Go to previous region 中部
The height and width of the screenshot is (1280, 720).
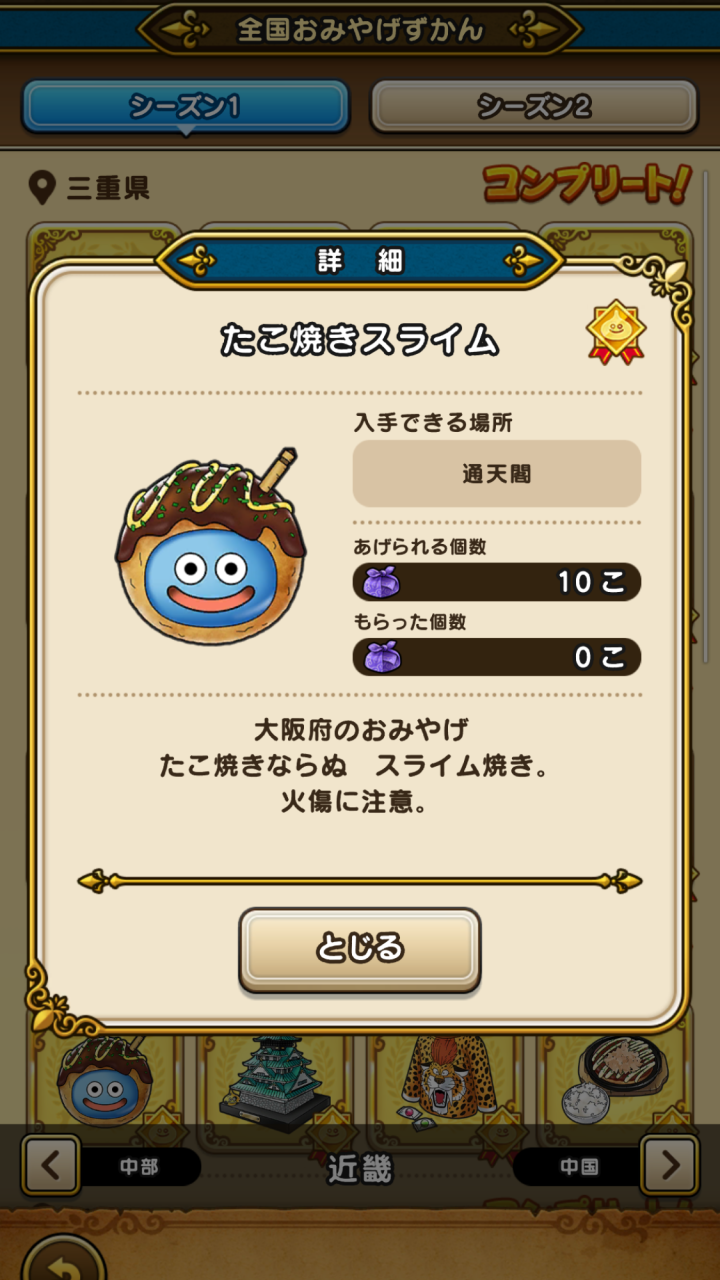click(51, 1165)
